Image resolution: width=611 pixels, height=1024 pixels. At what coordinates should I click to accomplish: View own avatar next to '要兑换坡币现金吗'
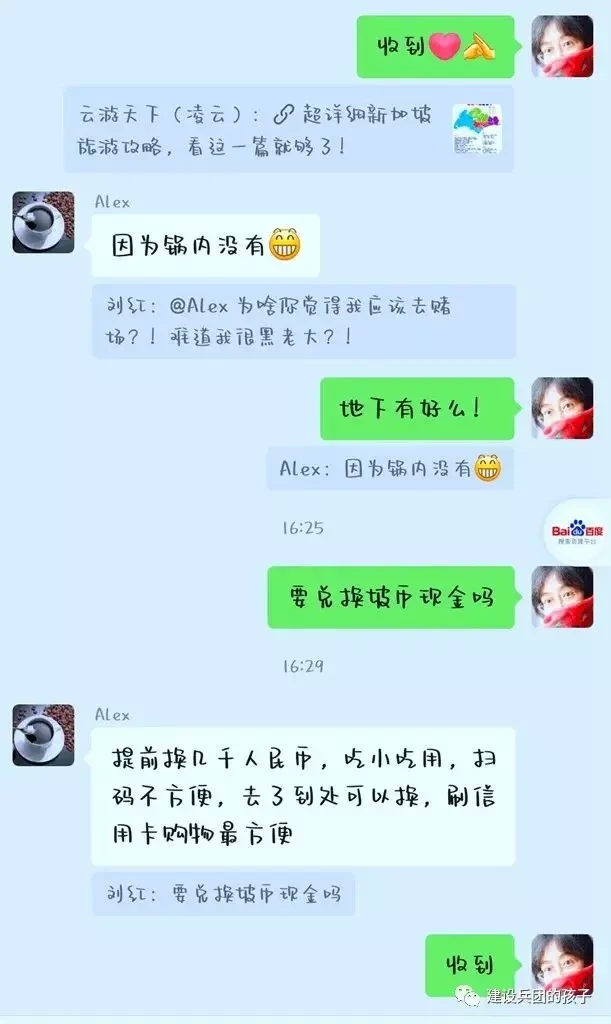(x=561, y=597)
